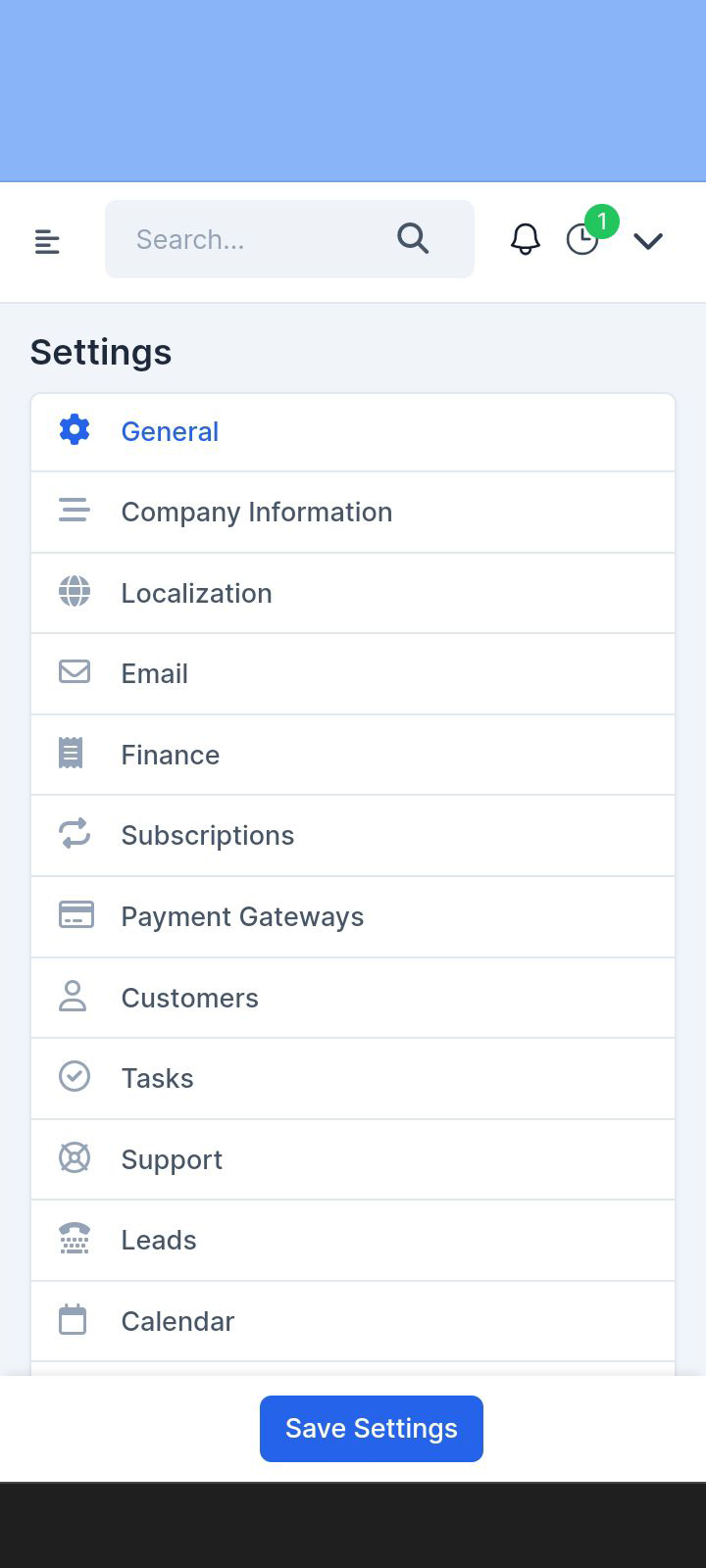Open Tasks settings
The image size is (706, 1568).
click(x=353, y=1079)
